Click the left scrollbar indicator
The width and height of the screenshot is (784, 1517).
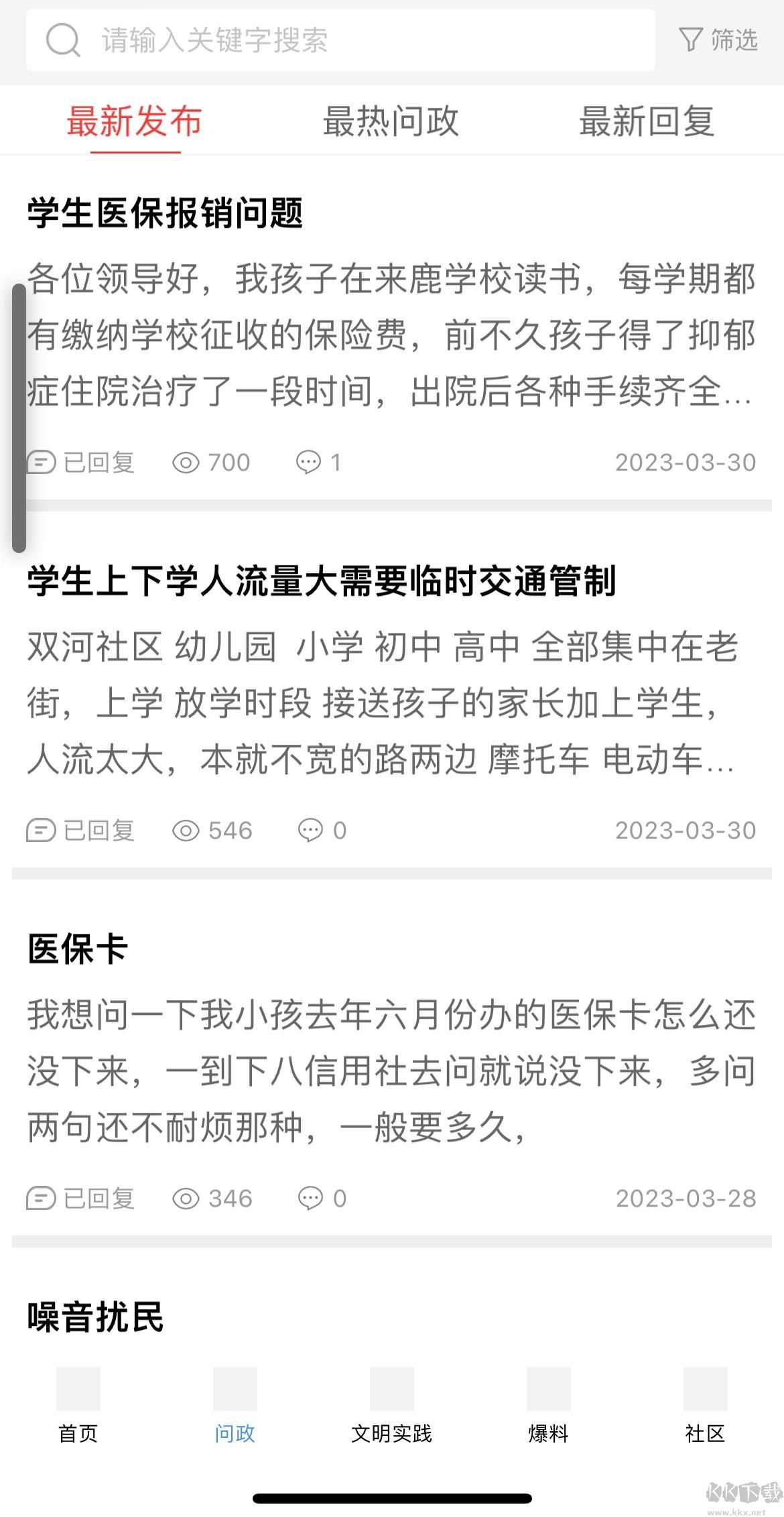[18, 416]
